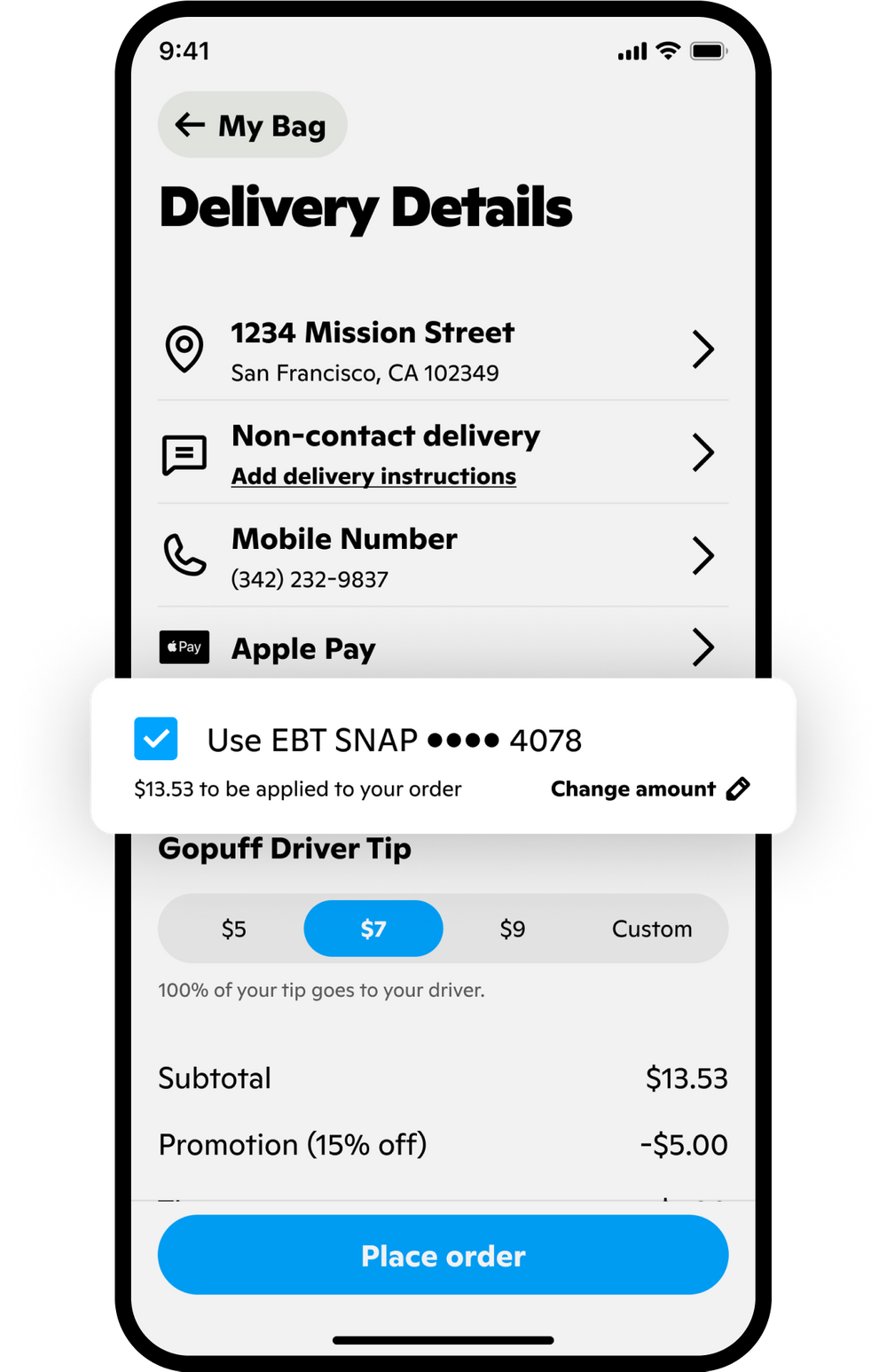887x1372 pixels.
Task: Select the $9 driver tip
Action: click(513, 929)
